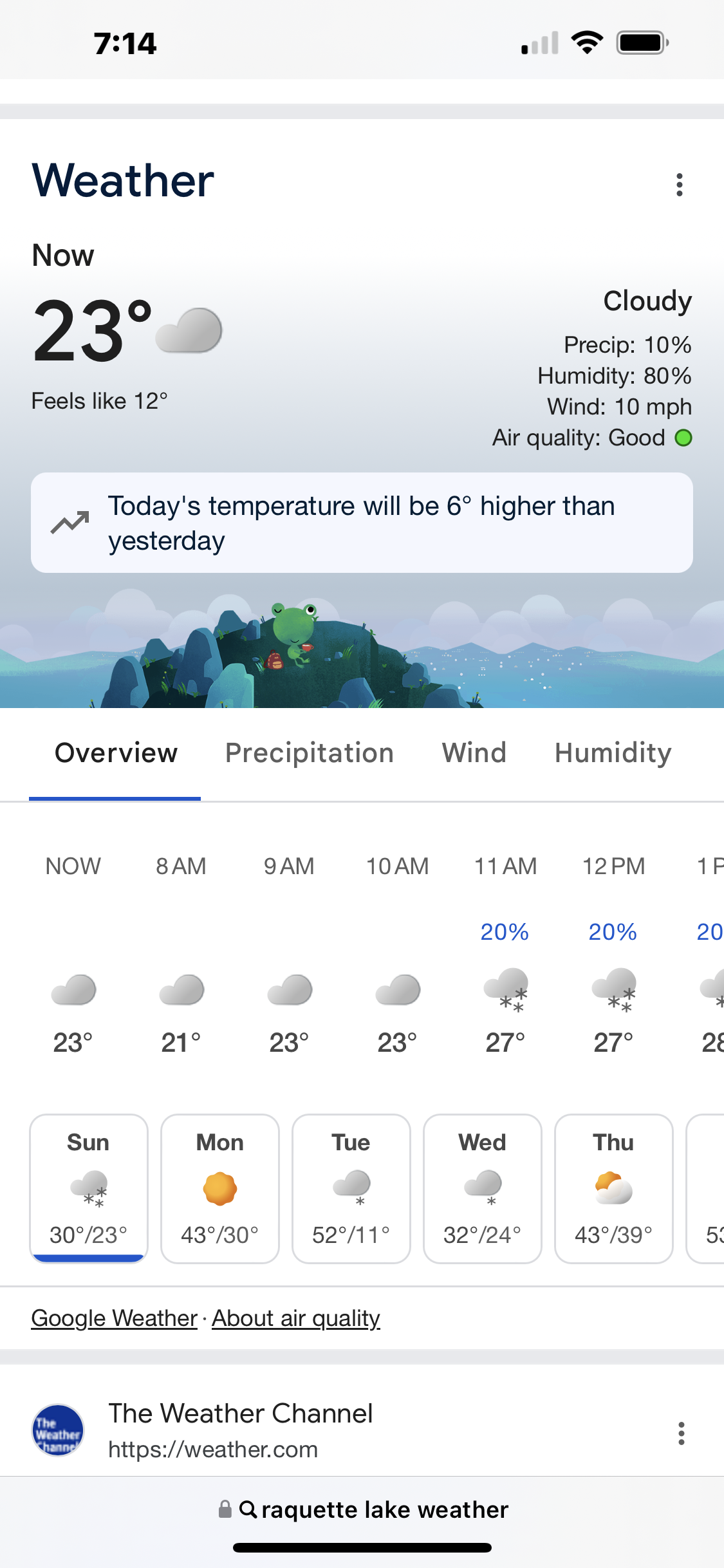The width and height of the screenshot is (724, 1568).
Task: Tap the temperature comparison banner
Action: [x=362, y=523]
